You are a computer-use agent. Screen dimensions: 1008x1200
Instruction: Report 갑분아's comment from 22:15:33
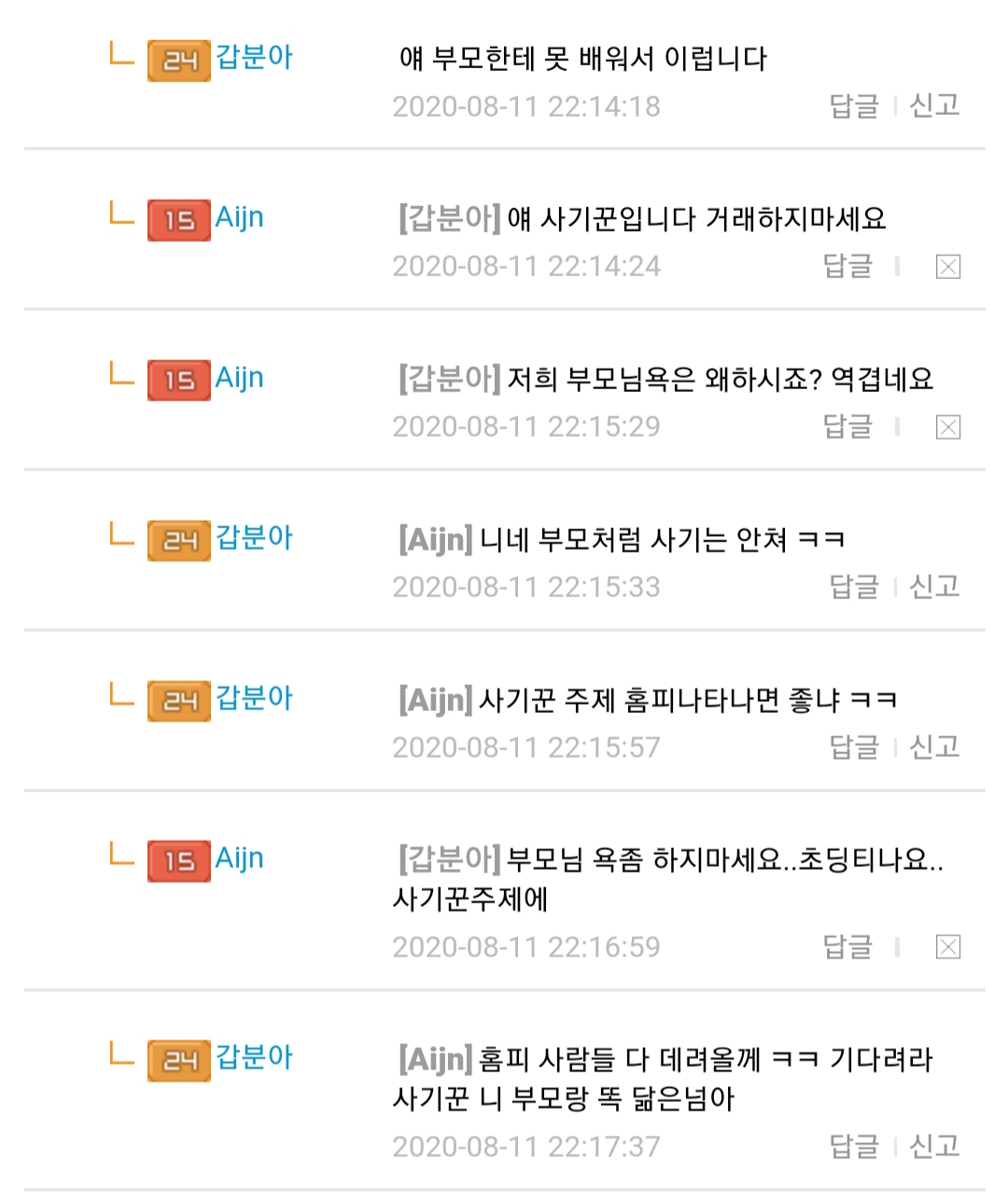pyautogui.click(x=934, y=587)
